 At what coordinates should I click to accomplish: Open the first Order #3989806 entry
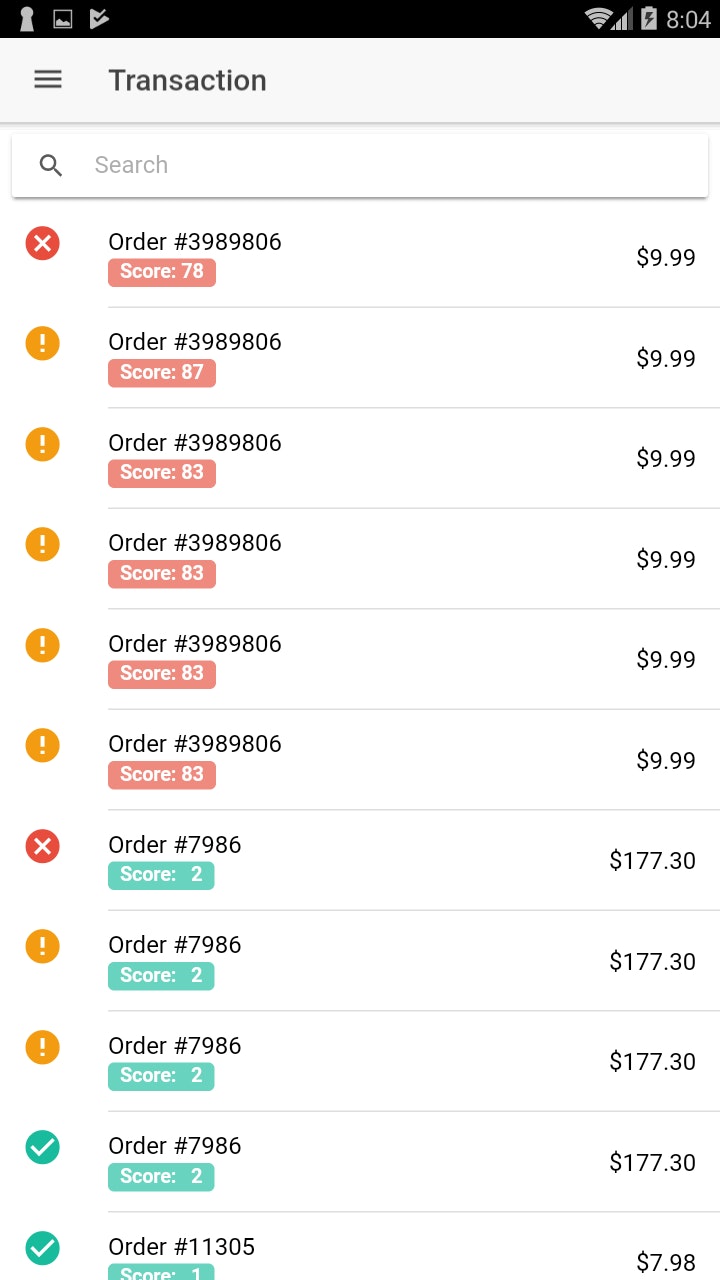(195, 241)
